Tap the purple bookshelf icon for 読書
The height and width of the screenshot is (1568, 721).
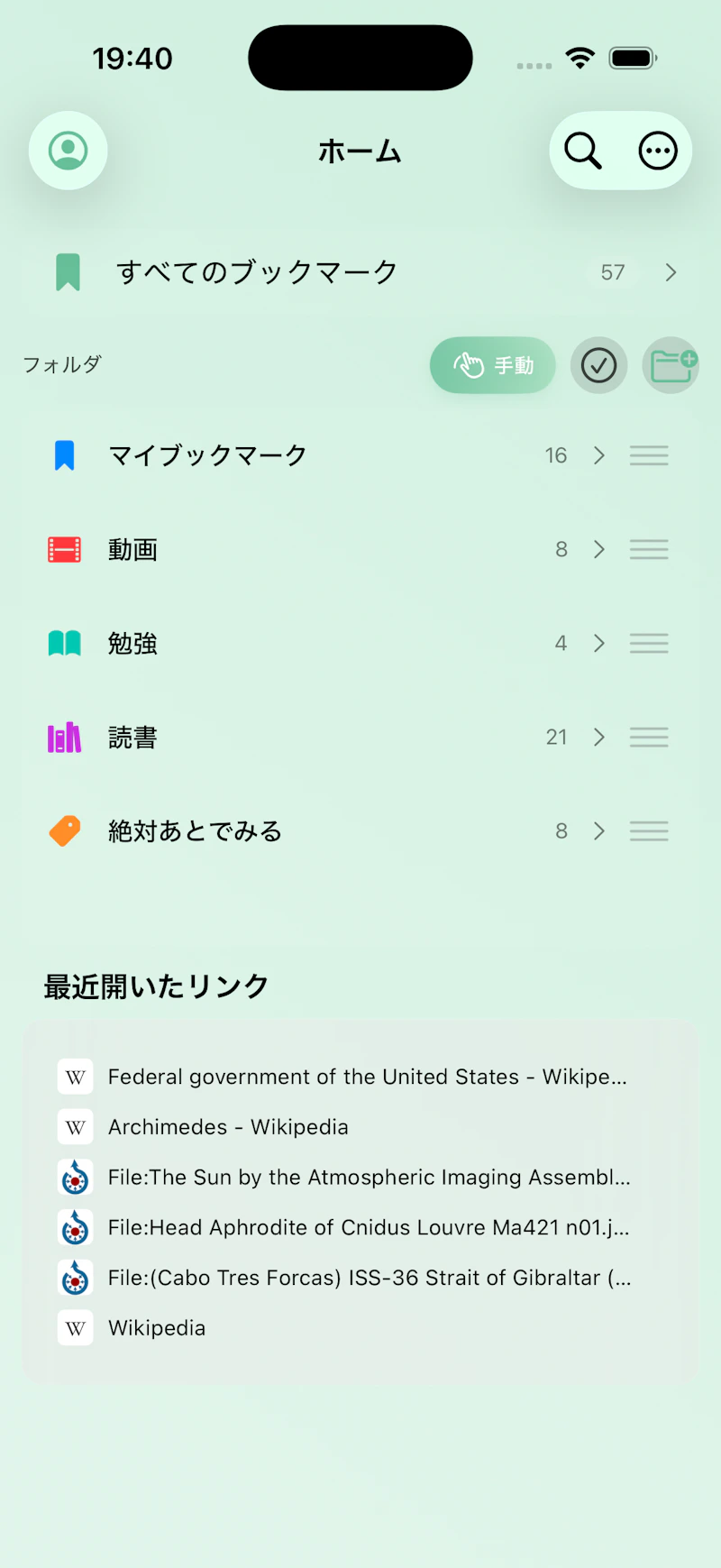tap(63, 737)
